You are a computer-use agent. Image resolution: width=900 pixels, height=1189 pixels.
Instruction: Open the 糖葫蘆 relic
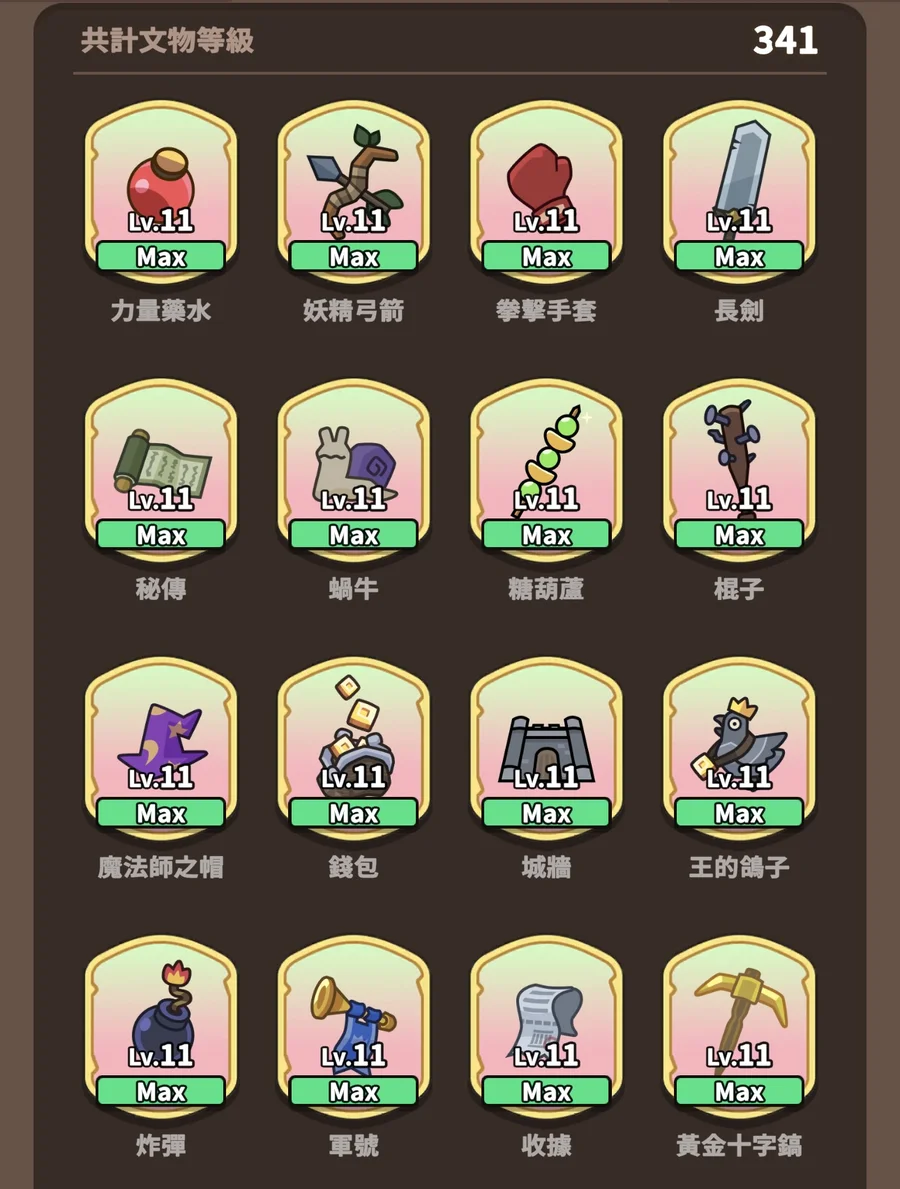(546, 471)
